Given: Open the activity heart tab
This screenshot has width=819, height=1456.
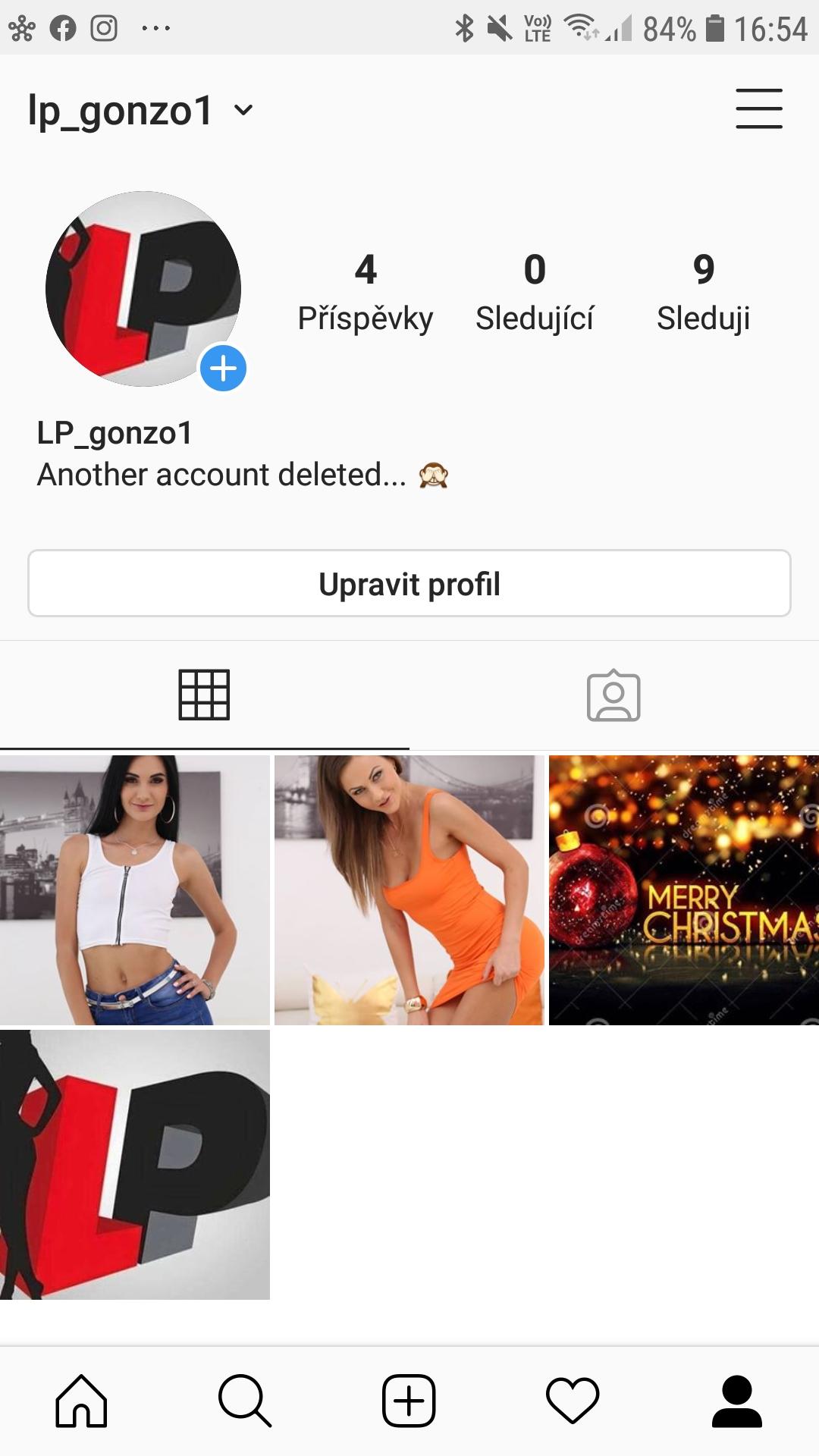Looking at the screenshot, I should (573, 1400).
